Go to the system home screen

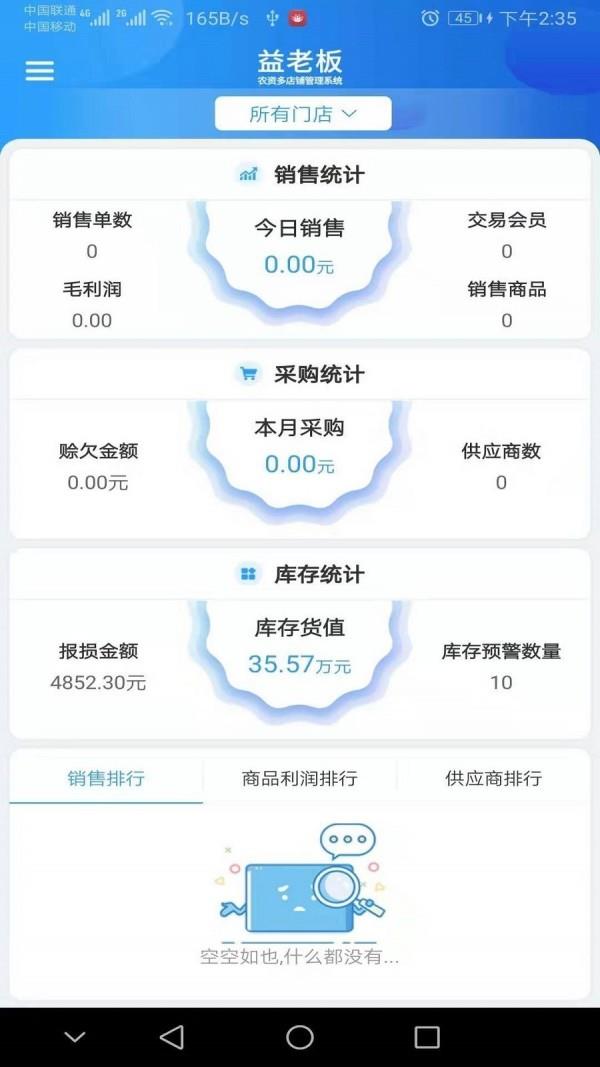pos(300,1037)
